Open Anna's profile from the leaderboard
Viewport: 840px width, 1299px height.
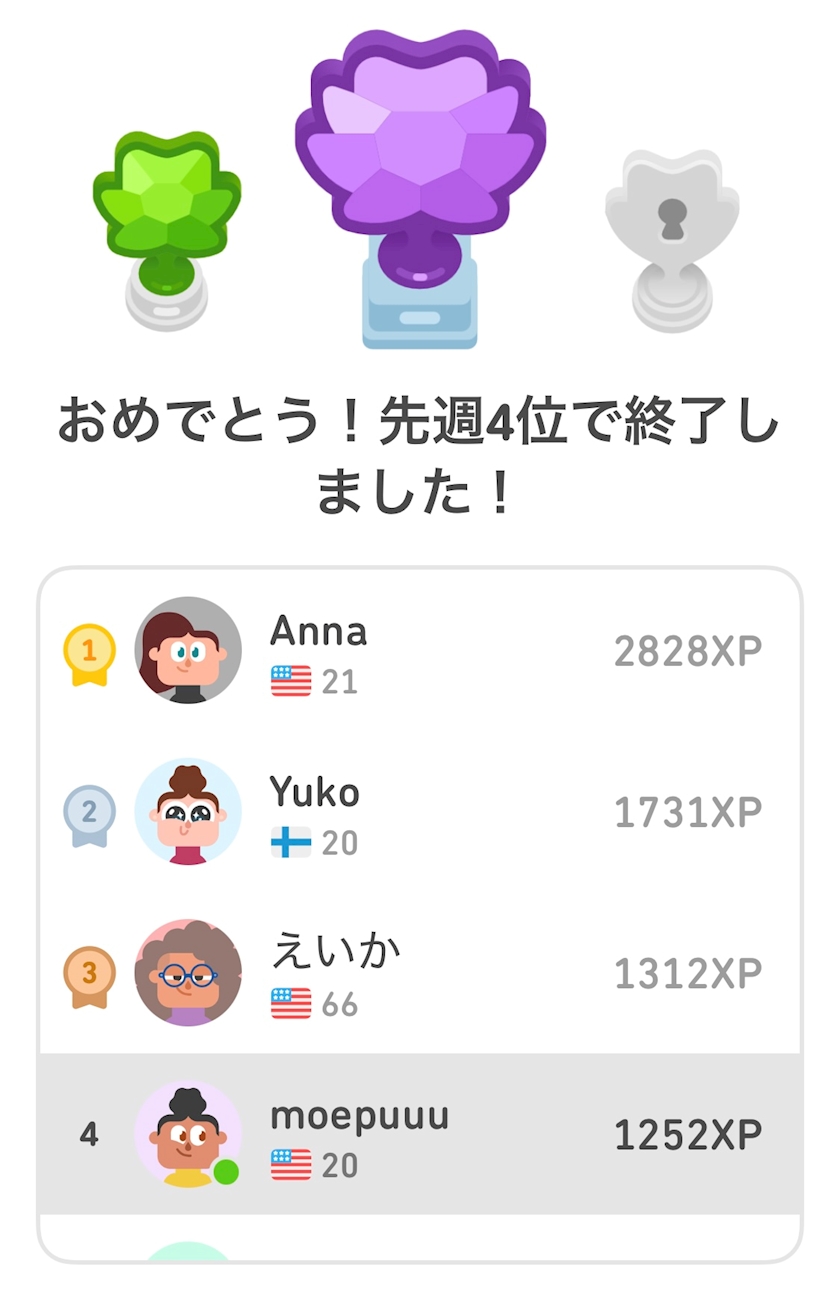(418, 651)
